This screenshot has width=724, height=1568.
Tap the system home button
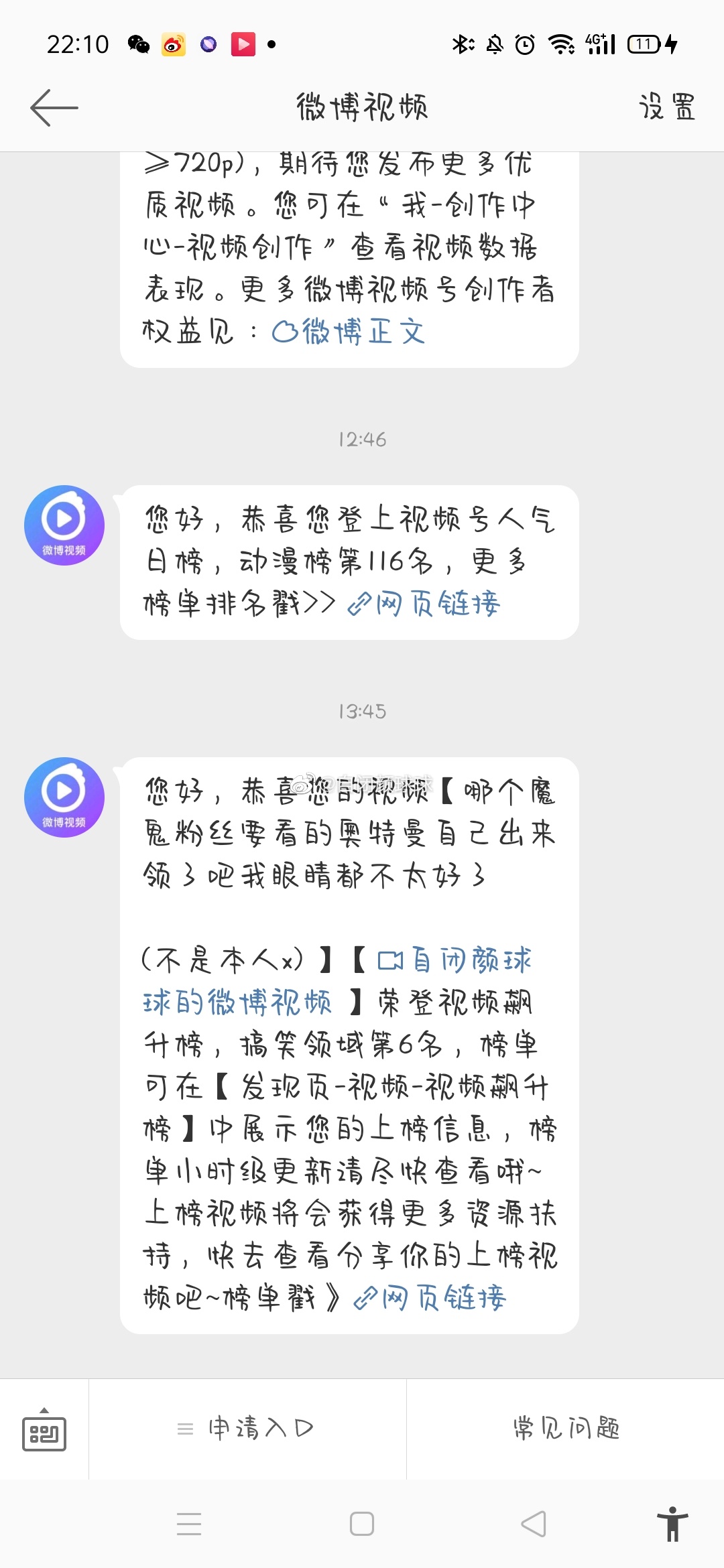[362, 1524]
